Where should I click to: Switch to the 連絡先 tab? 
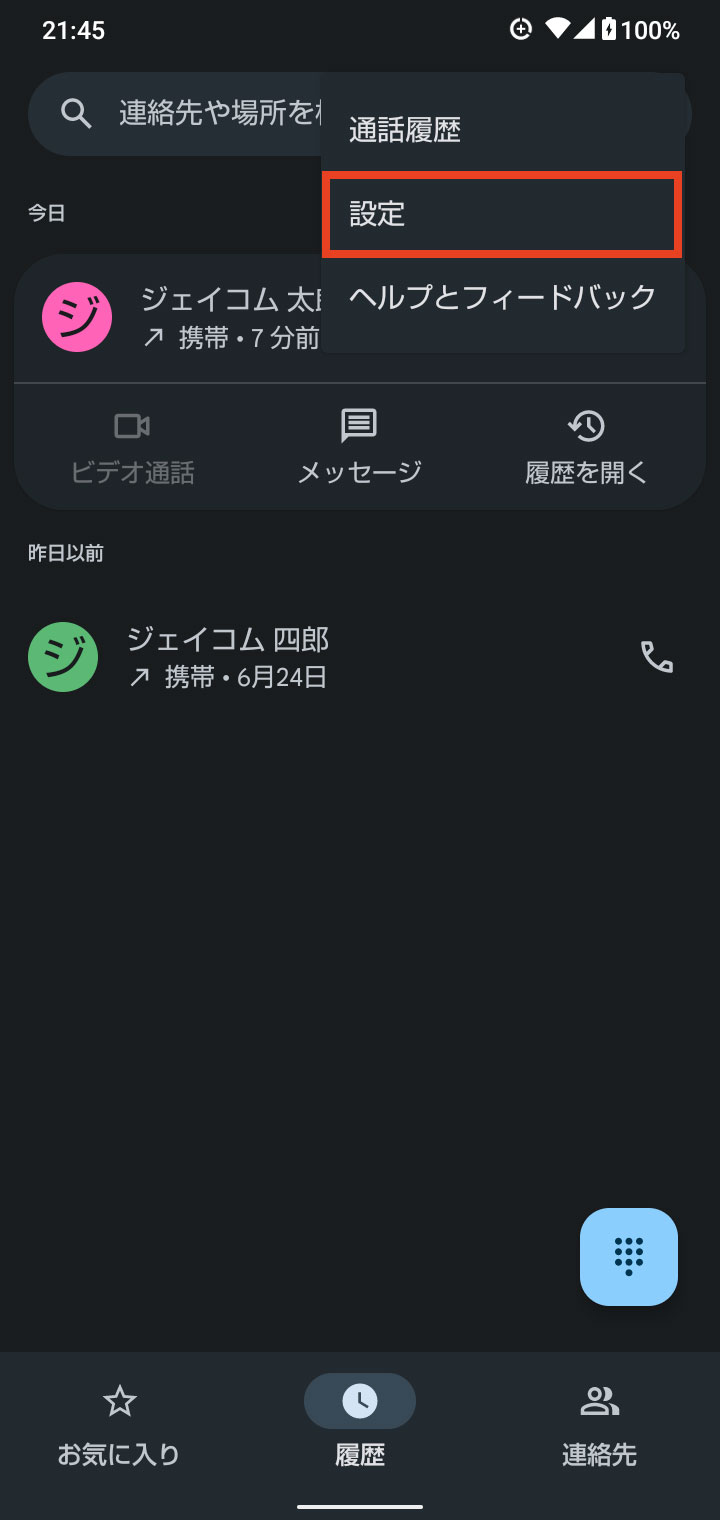click(x=599, y=1426)
